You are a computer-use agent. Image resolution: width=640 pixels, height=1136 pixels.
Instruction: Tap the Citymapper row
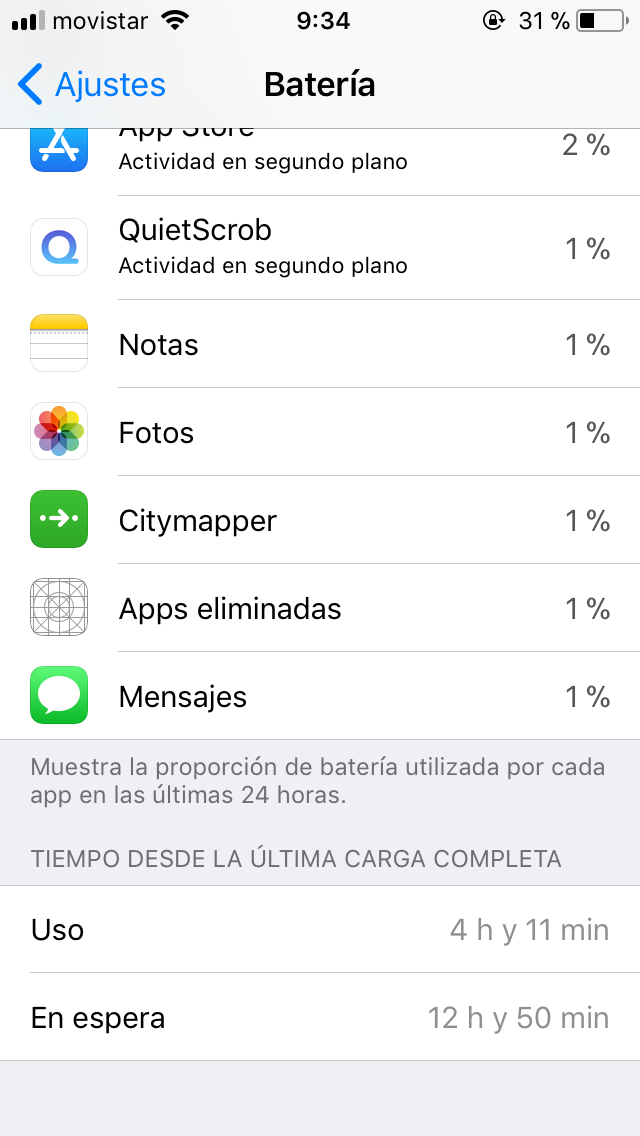(x=320, y=520)
